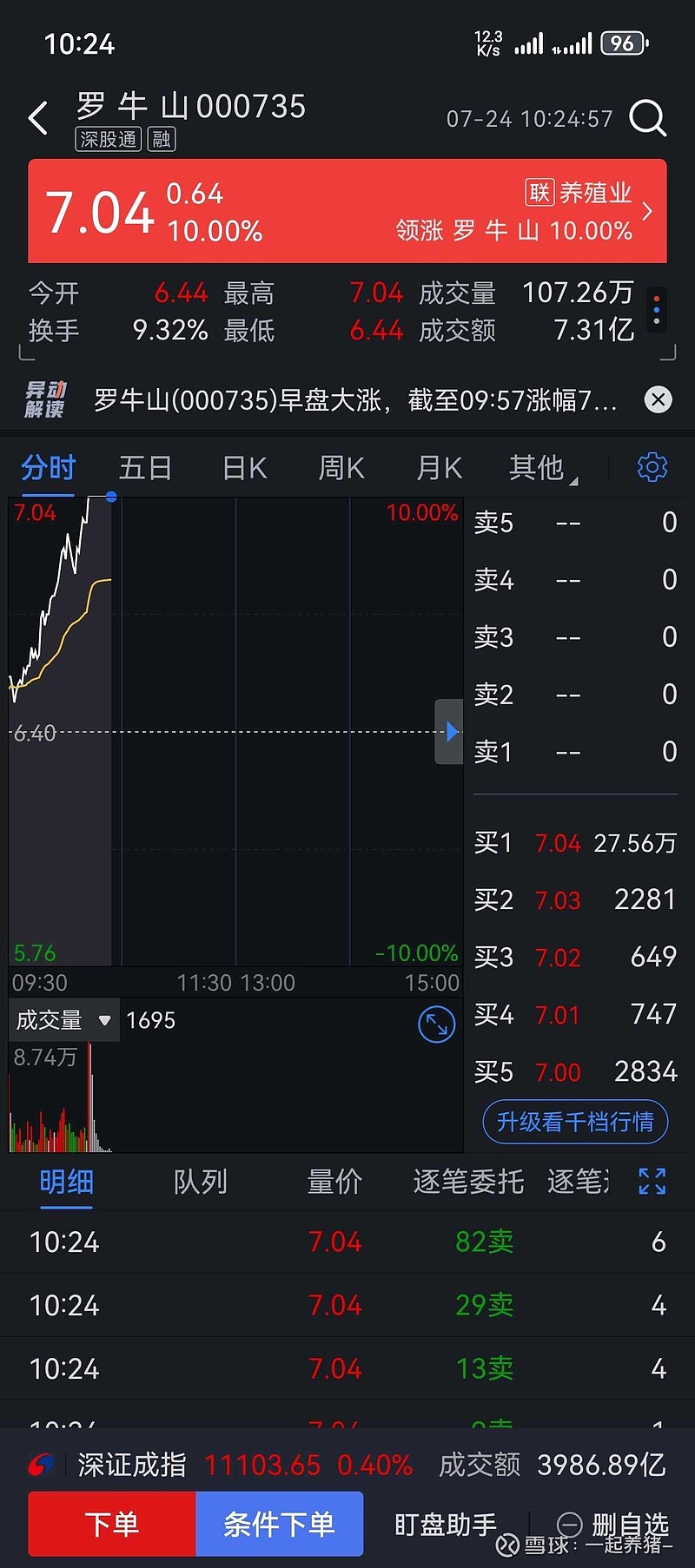Open the chart settings gear icon
This screenshot has height=1568, width=695.
652,466
